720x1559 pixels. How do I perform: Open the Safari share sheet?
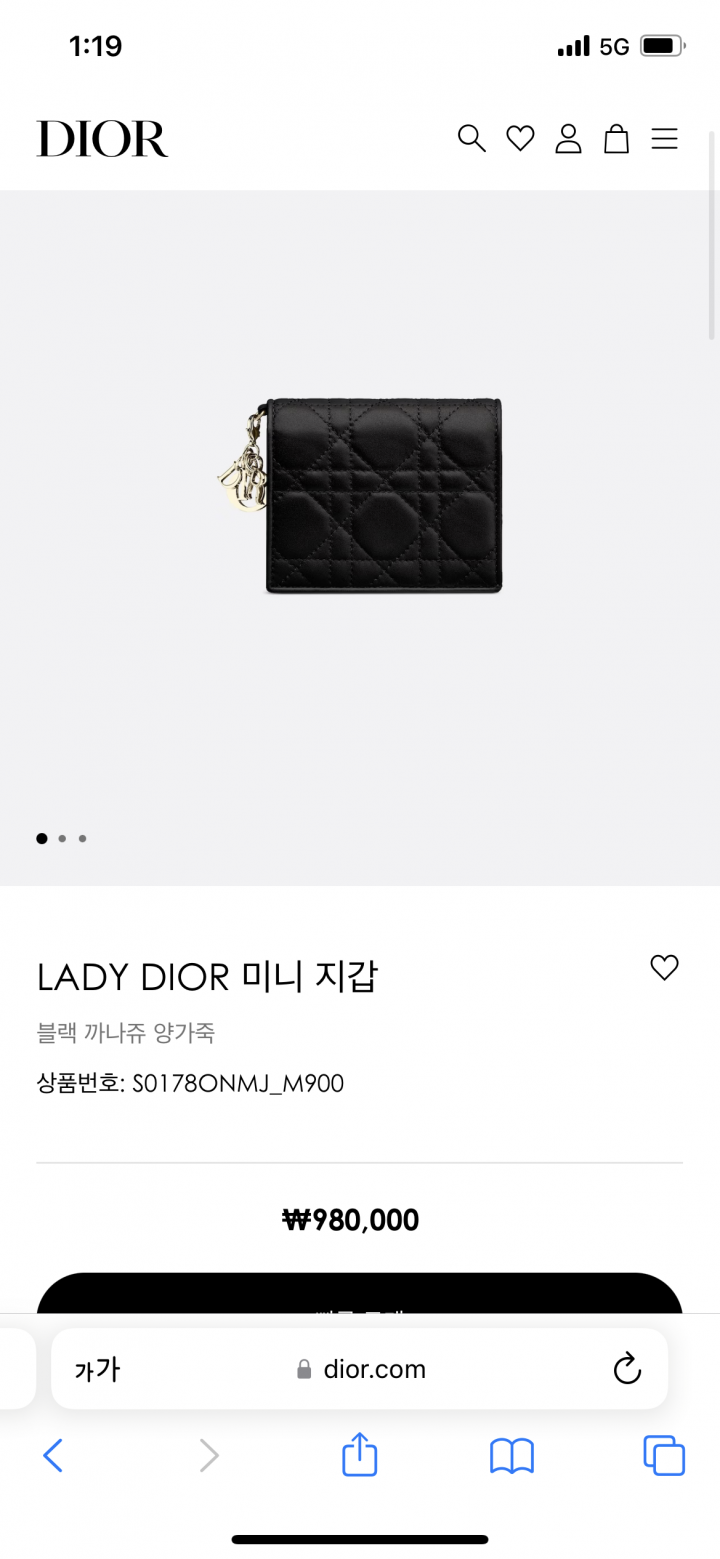click(360, 1453)
